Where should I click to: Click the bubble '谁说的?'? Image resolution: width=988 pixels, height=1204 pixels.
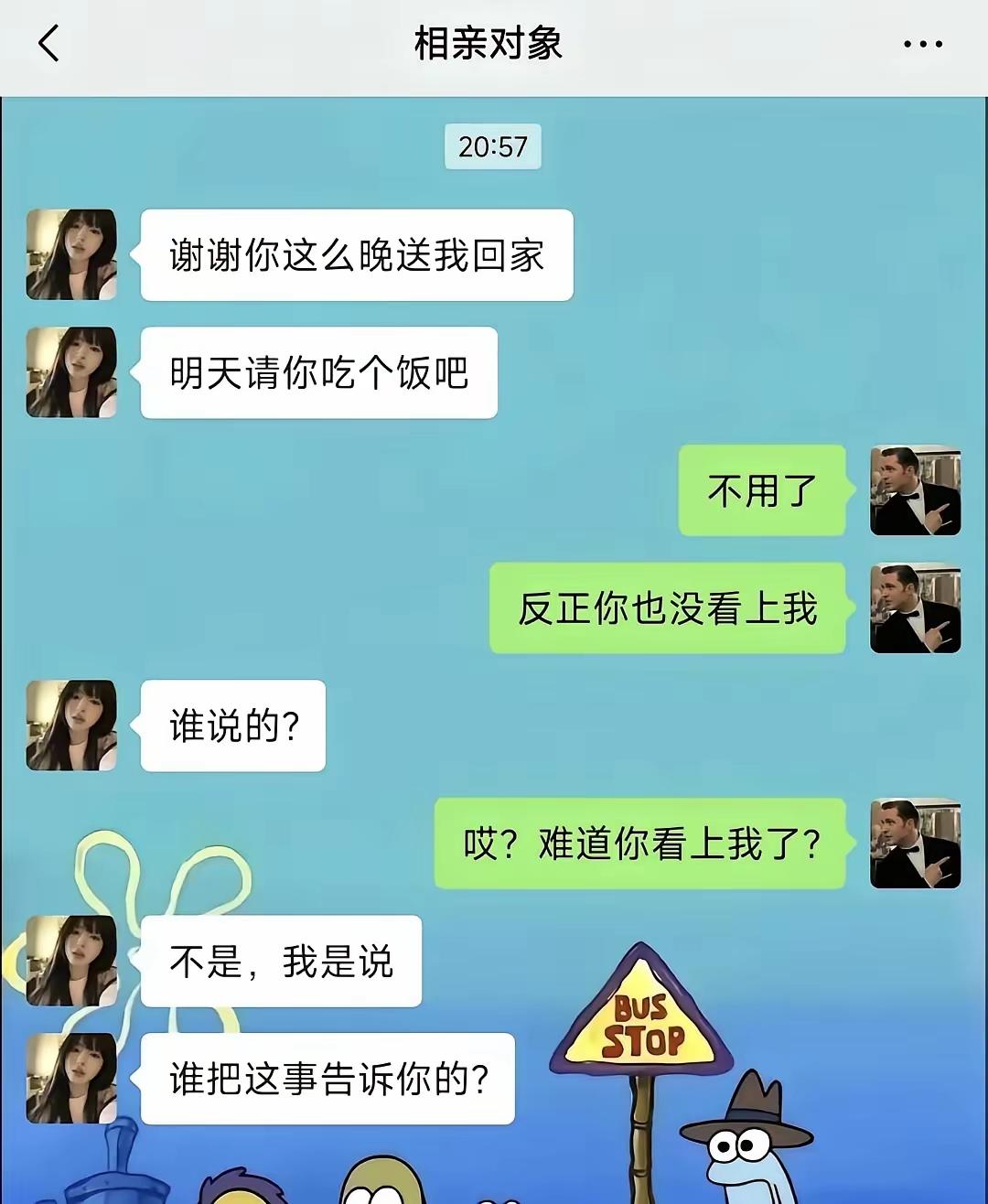pyautogui.click(x=231, y=725)
